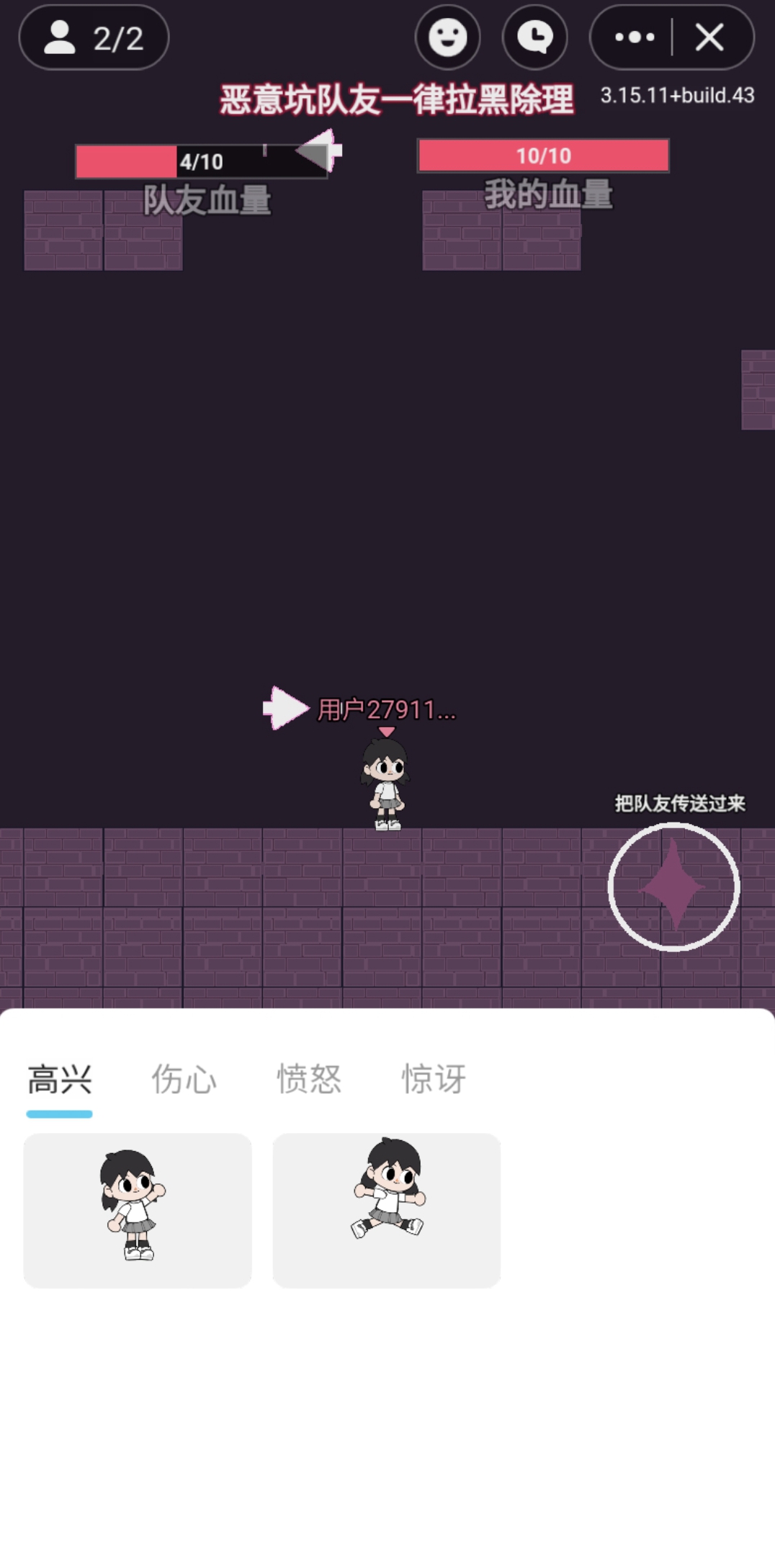Viewport: 775px width, 1568px height.
Task: Open the three-dot more menu
Action: coord(634,37)
